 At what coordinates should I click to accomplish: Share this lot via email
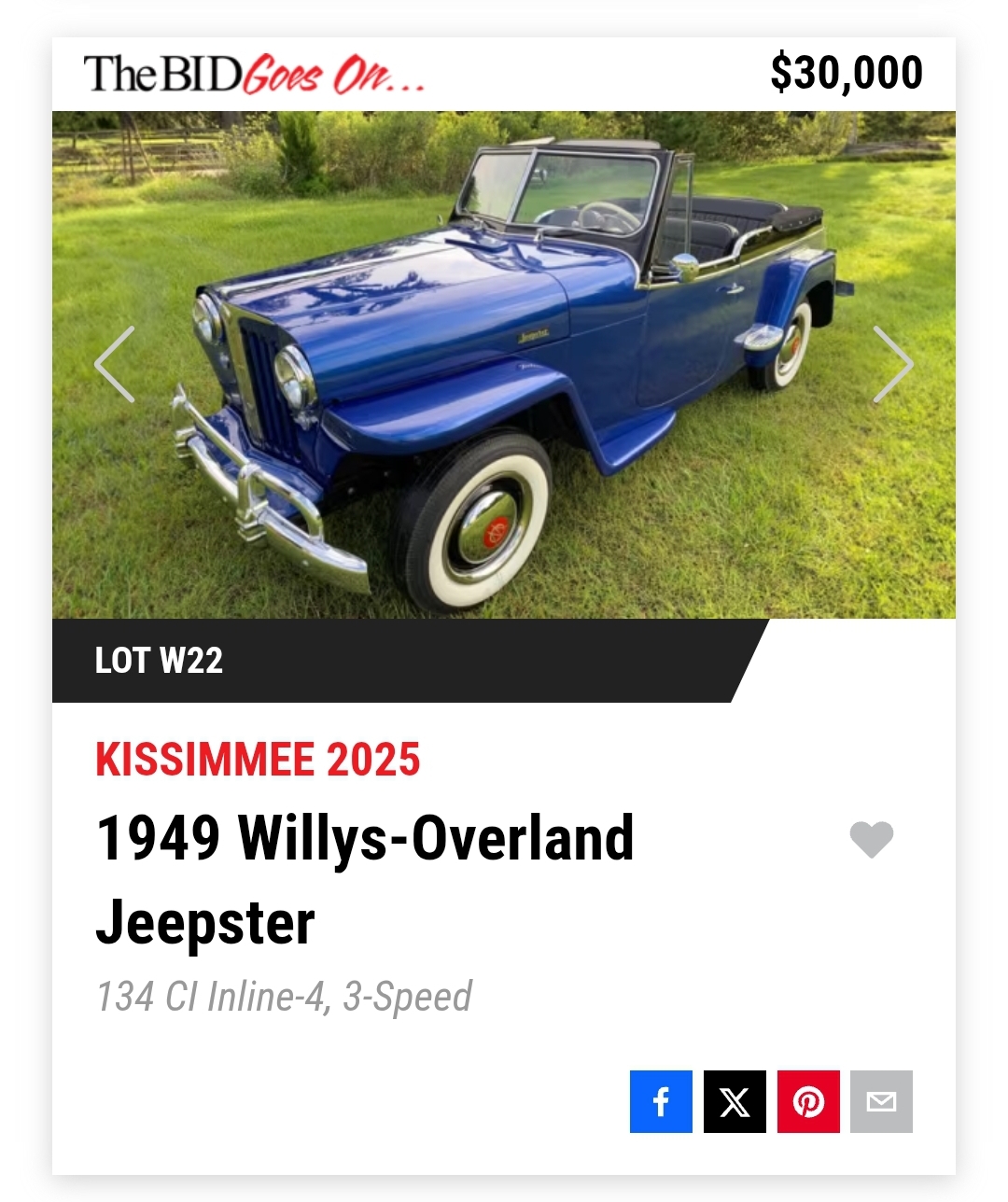click(881, 1102)
